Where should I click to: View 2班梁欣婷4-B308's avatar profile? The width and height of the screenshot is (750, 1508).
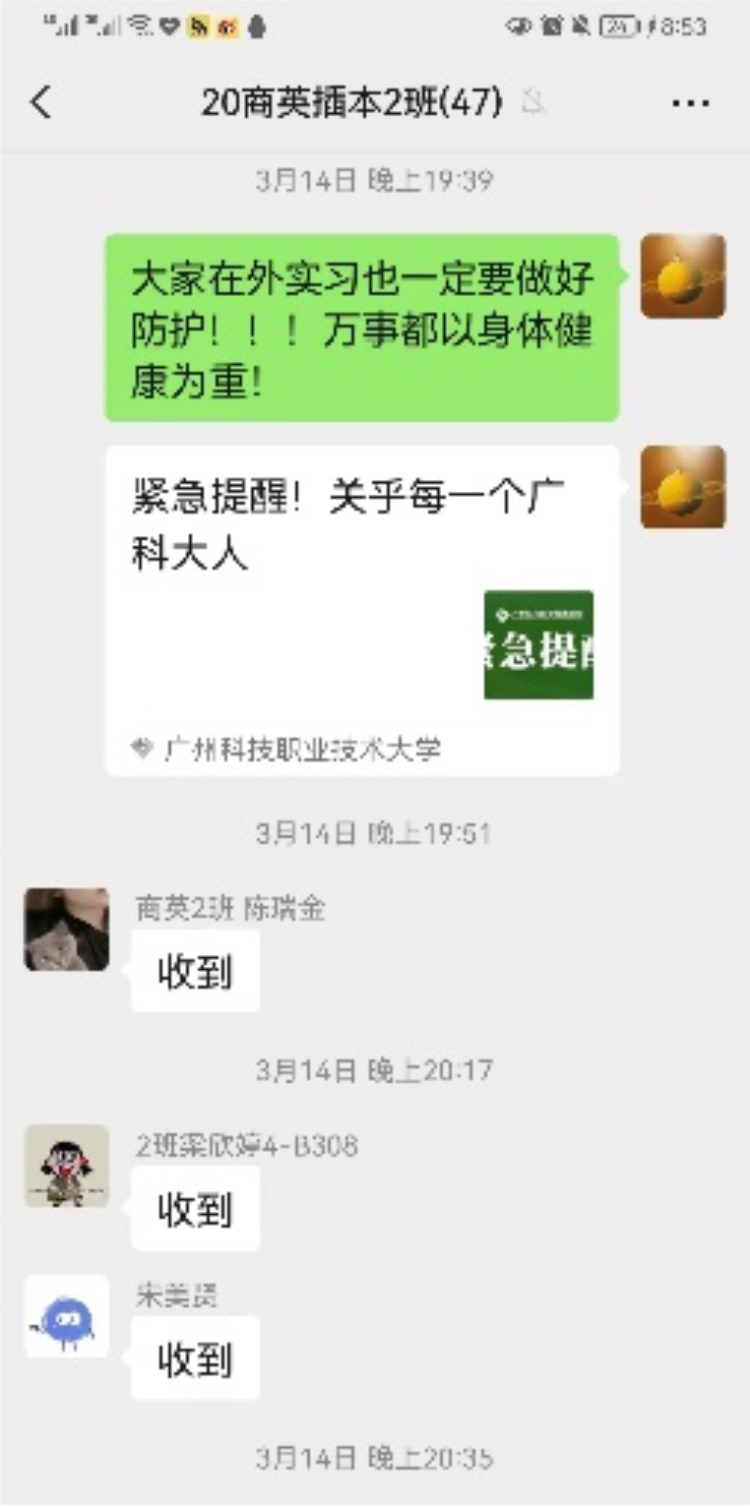coord(67,1166)
